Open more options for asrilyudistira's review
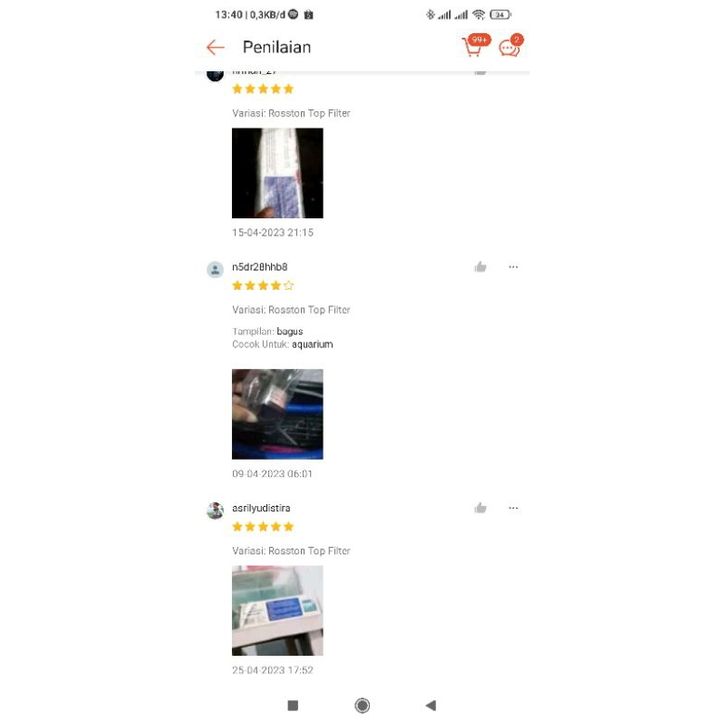 pos(513,508)
